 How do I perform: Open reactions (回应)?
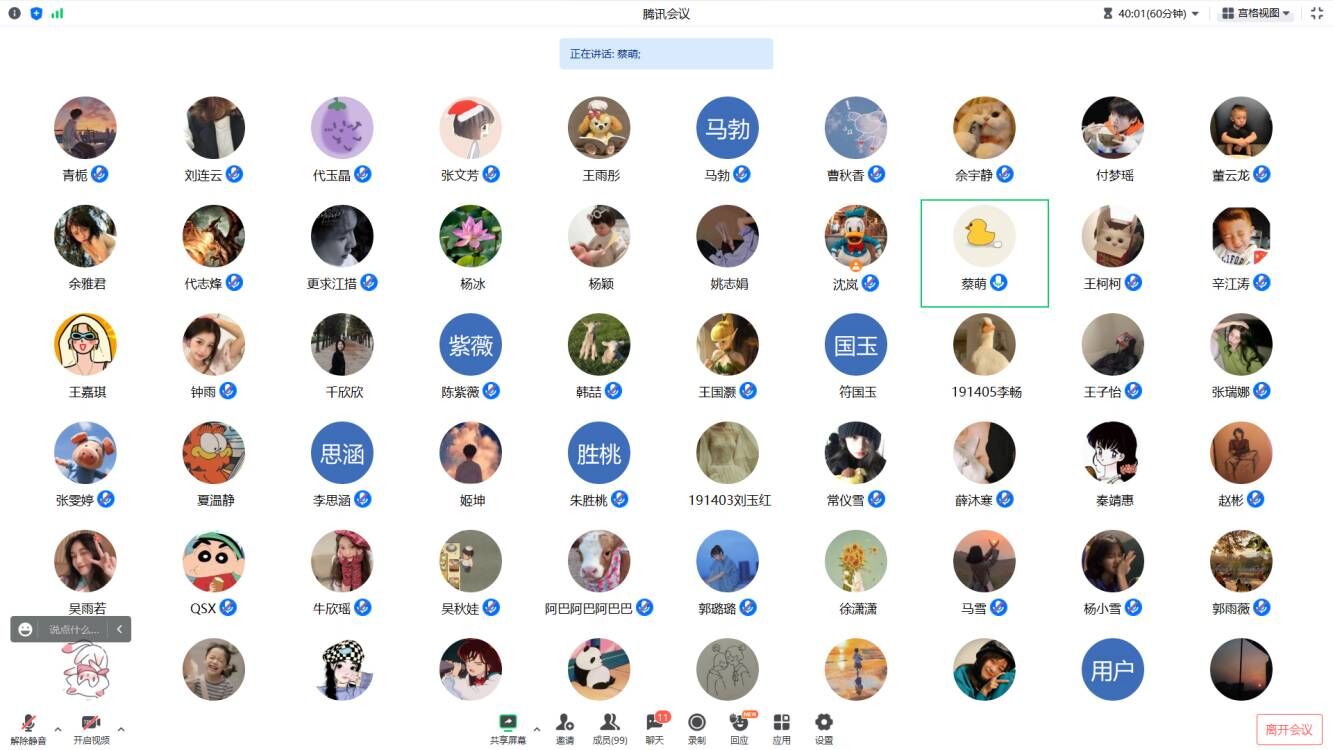pos(739,727)
